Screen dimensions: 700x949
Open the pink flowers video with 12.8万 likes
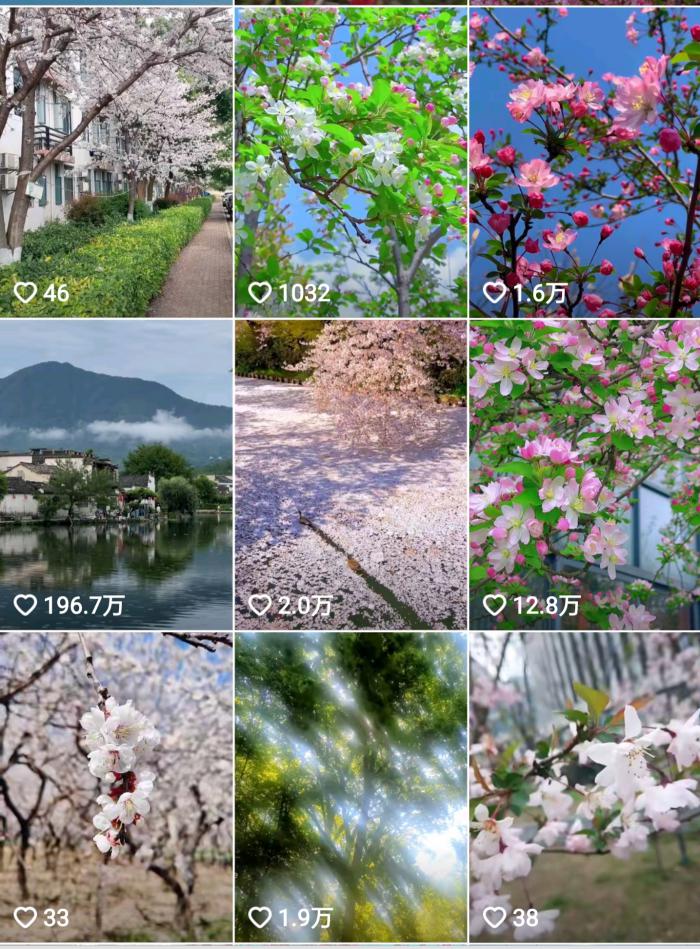(x=584, y=475)
